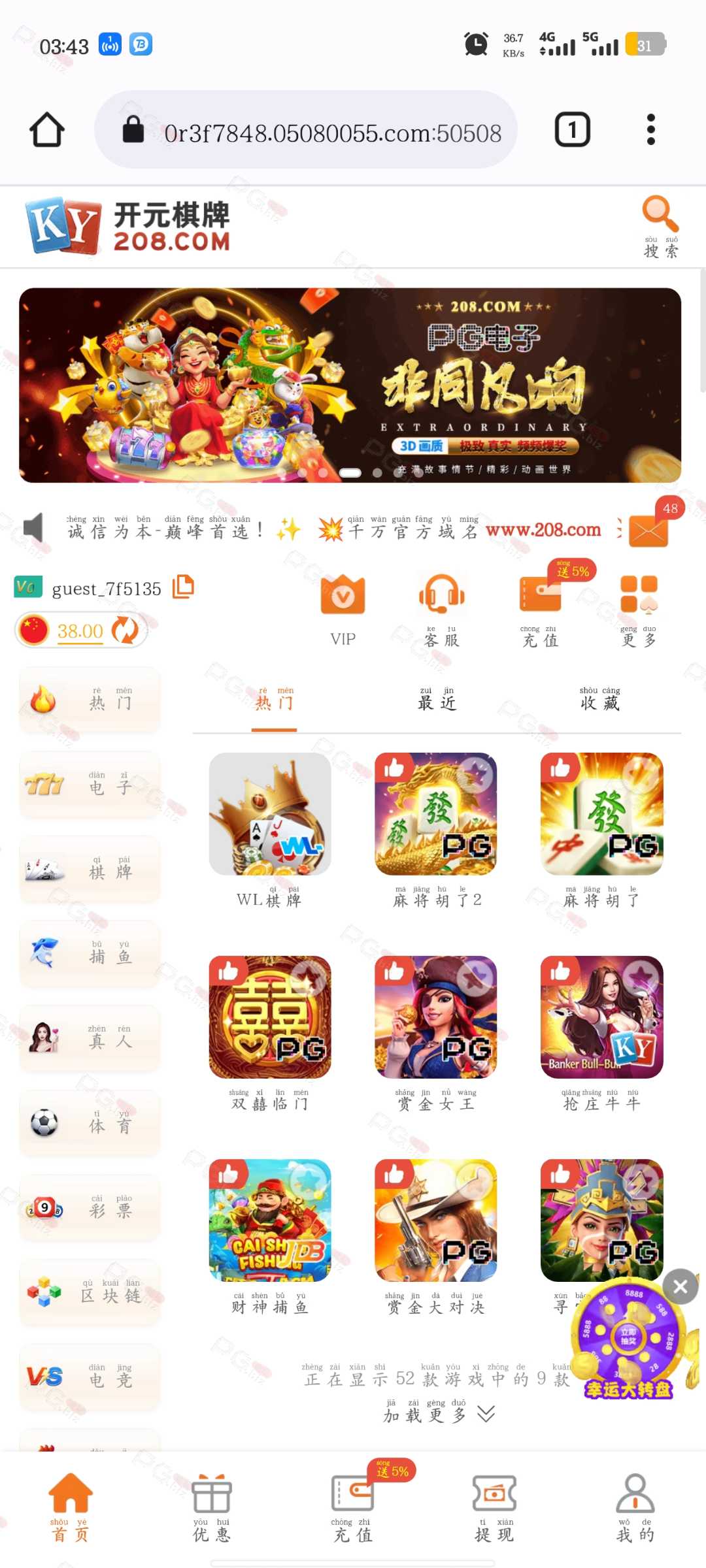Viewport: 706px width, 1568px height.
Task: Select the 棋牌 category in sidebar
Action: [x=90, y=869]
